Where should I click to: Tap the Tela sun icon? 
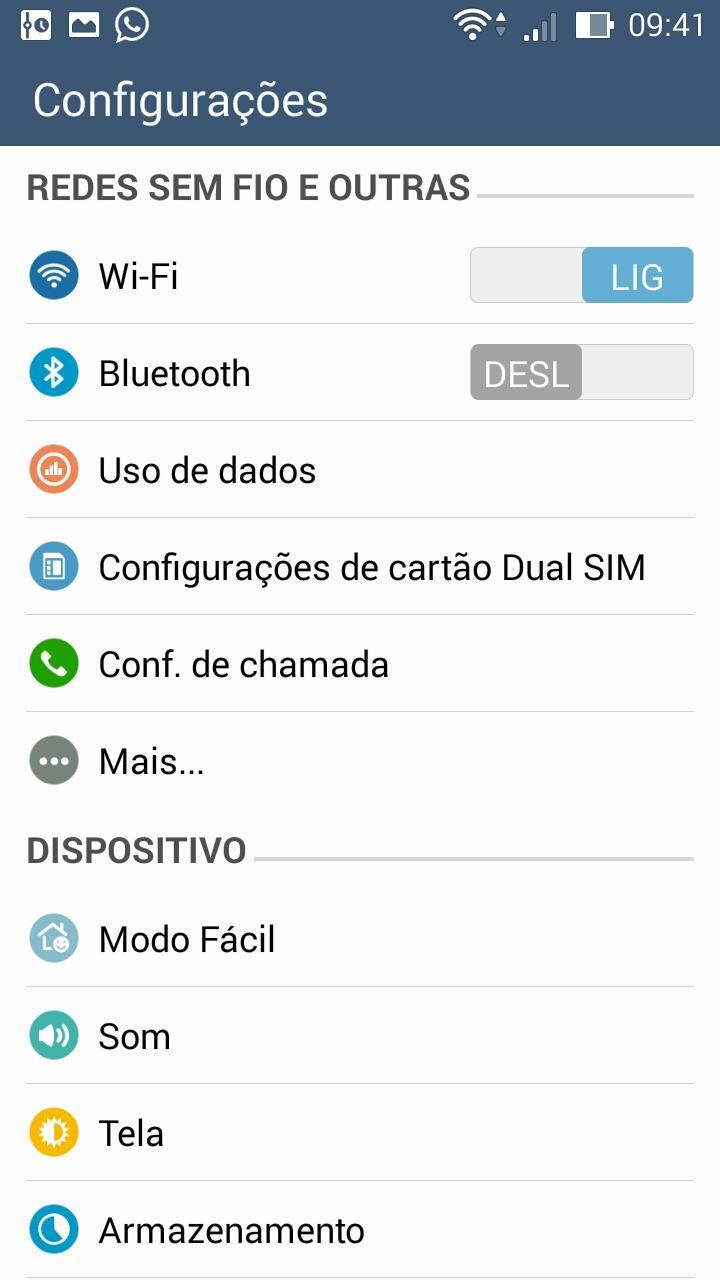tap(53, 1132)
